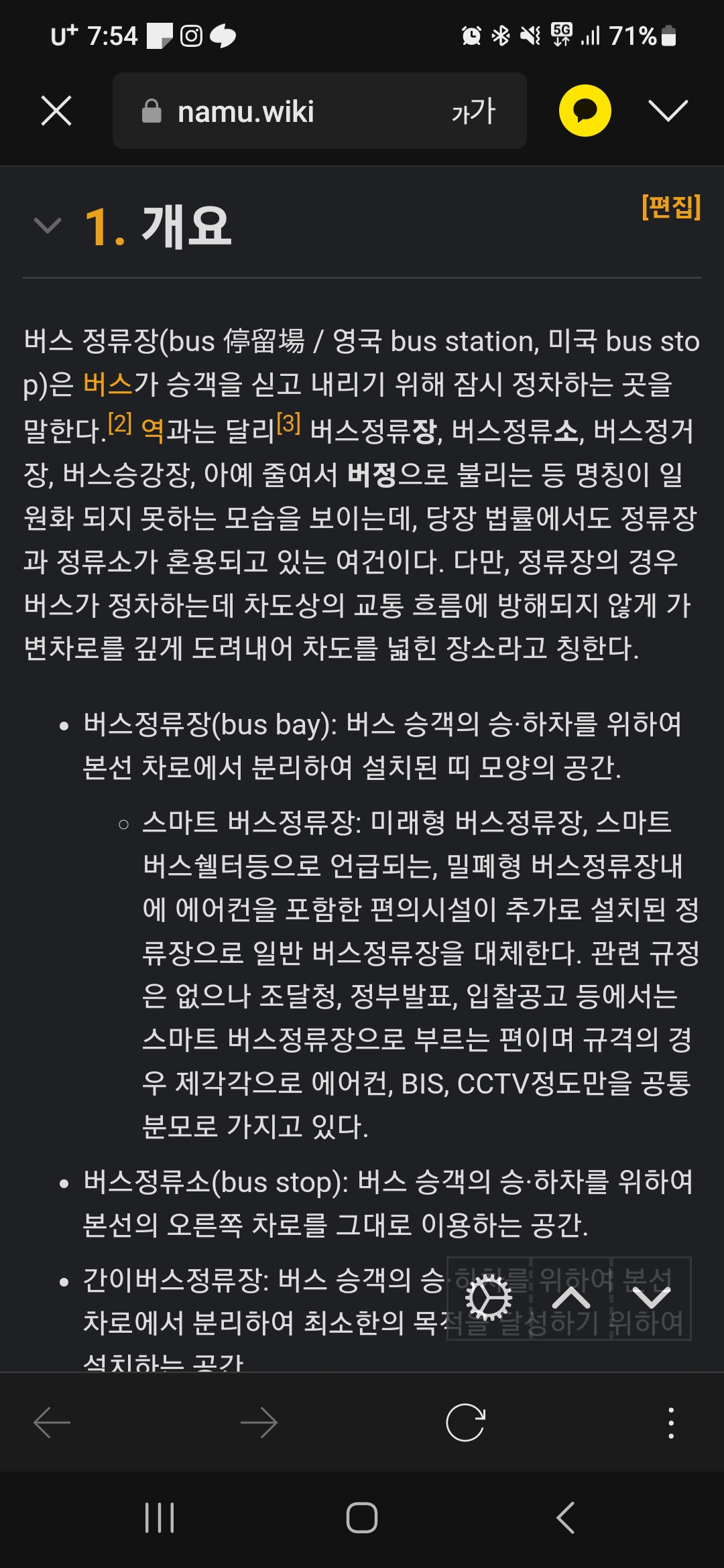Viewport: 724px width, 1568px height.
Task: Go forward a page in the browser toolbar
Action: 259,1423
